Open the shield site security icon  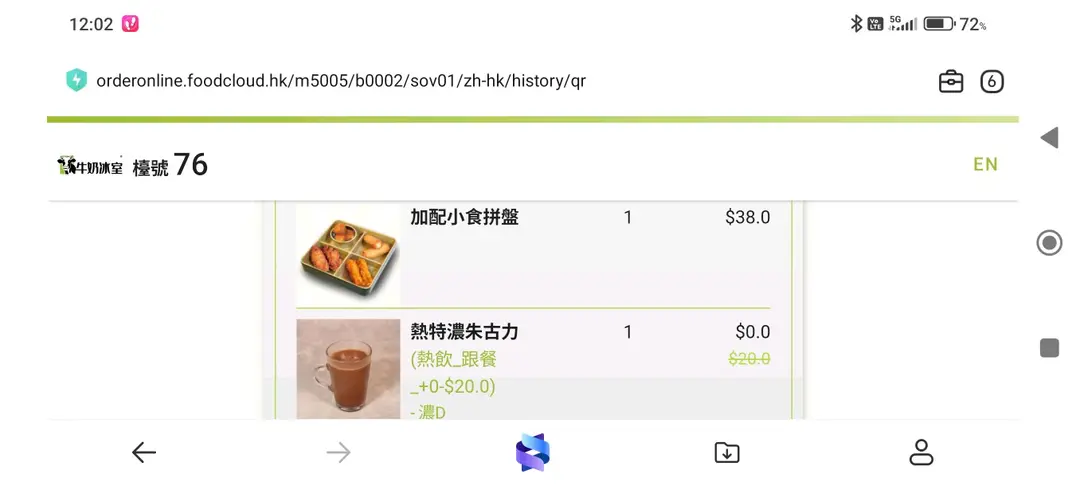pyautogui.click(x=77, y=81)
